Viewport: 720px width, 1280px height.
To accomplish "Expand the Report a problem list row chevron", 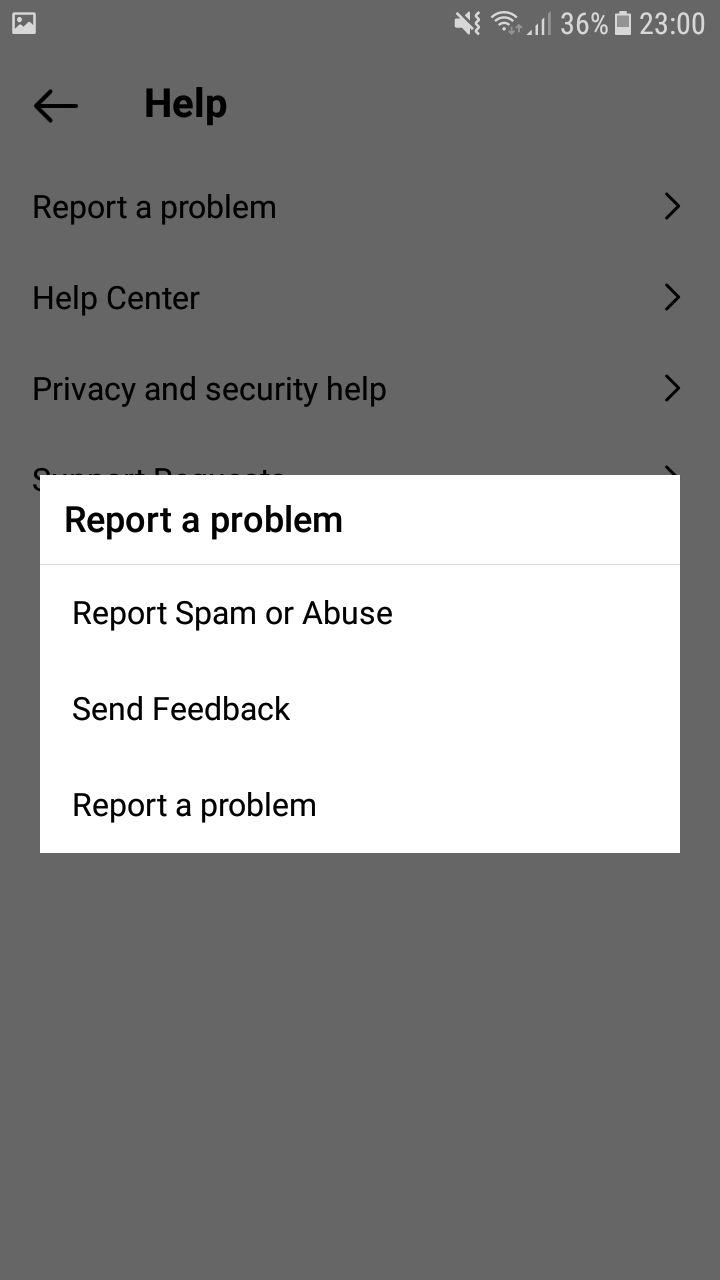I will point(671,206).
